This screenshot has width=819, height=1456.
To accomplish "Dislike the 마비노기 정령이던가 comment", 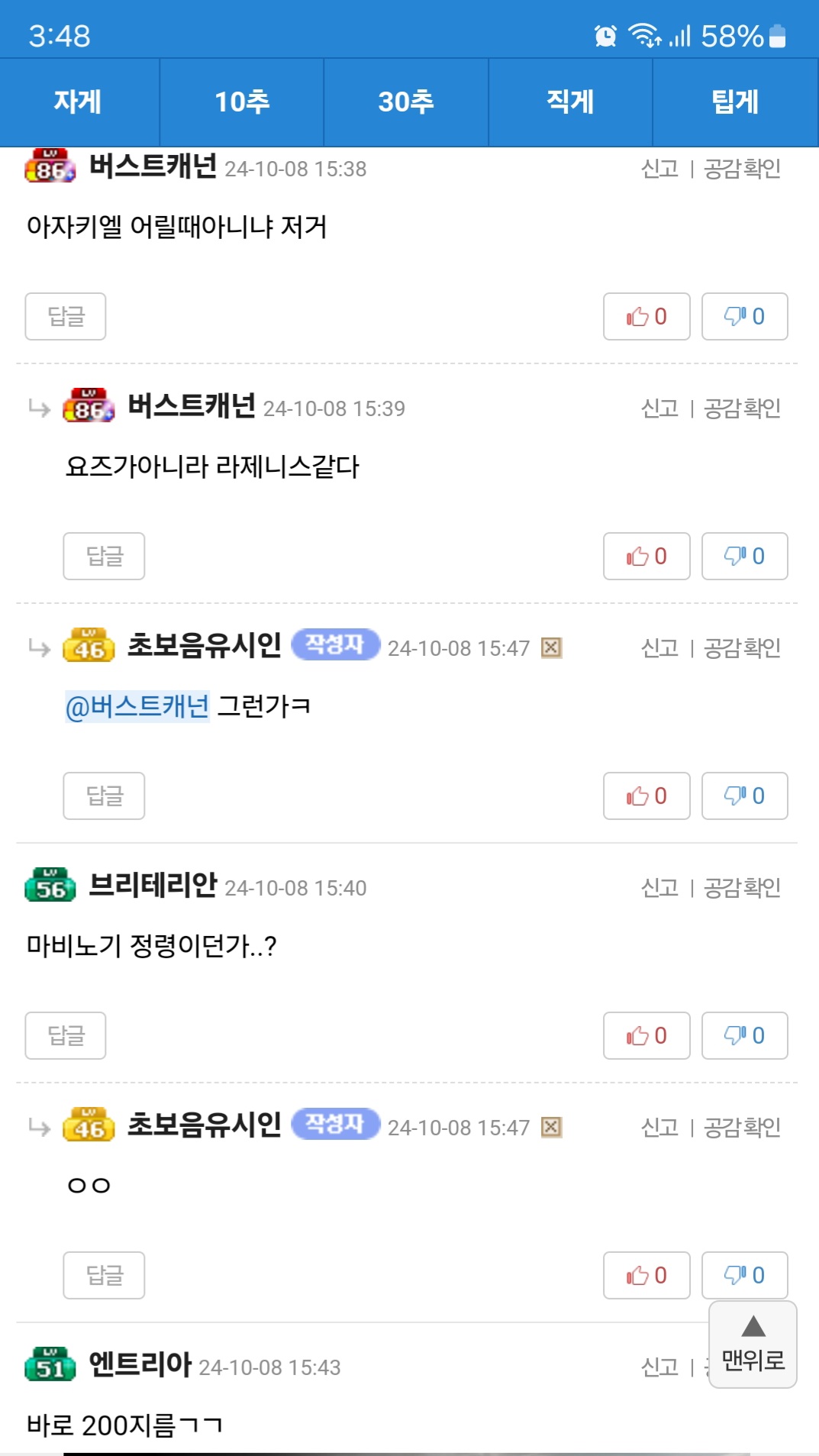I will point(744,1035).
